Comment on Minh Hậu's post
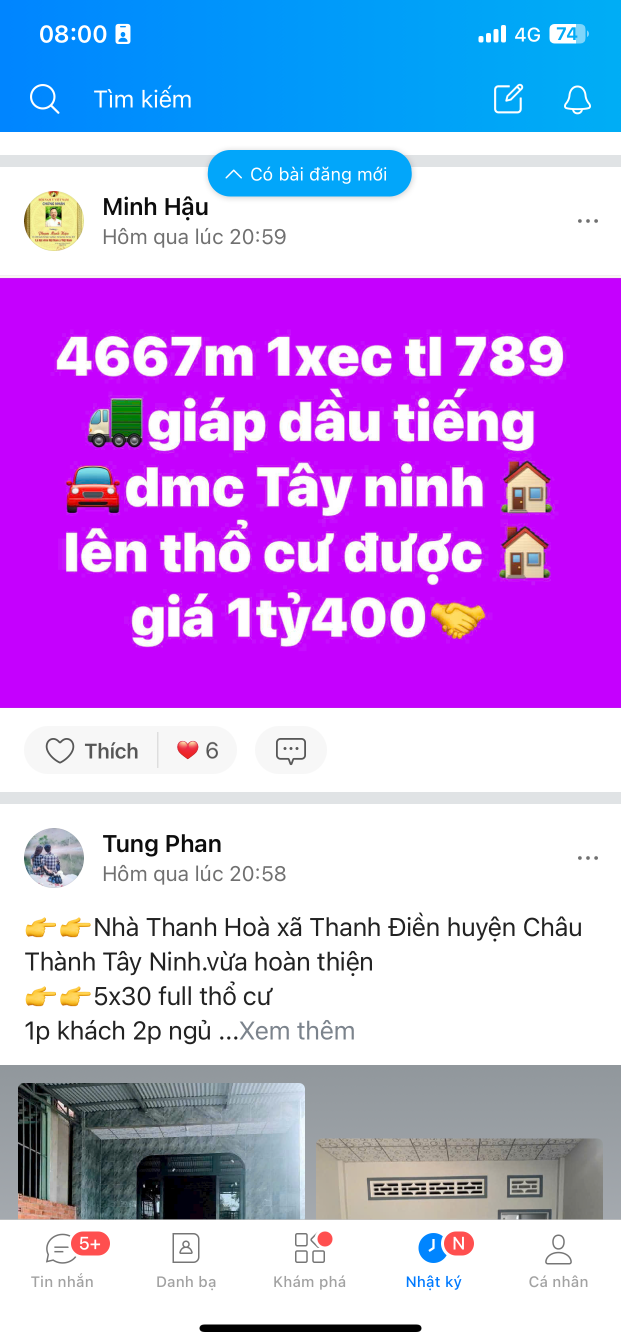 click(x=290, y=751)
